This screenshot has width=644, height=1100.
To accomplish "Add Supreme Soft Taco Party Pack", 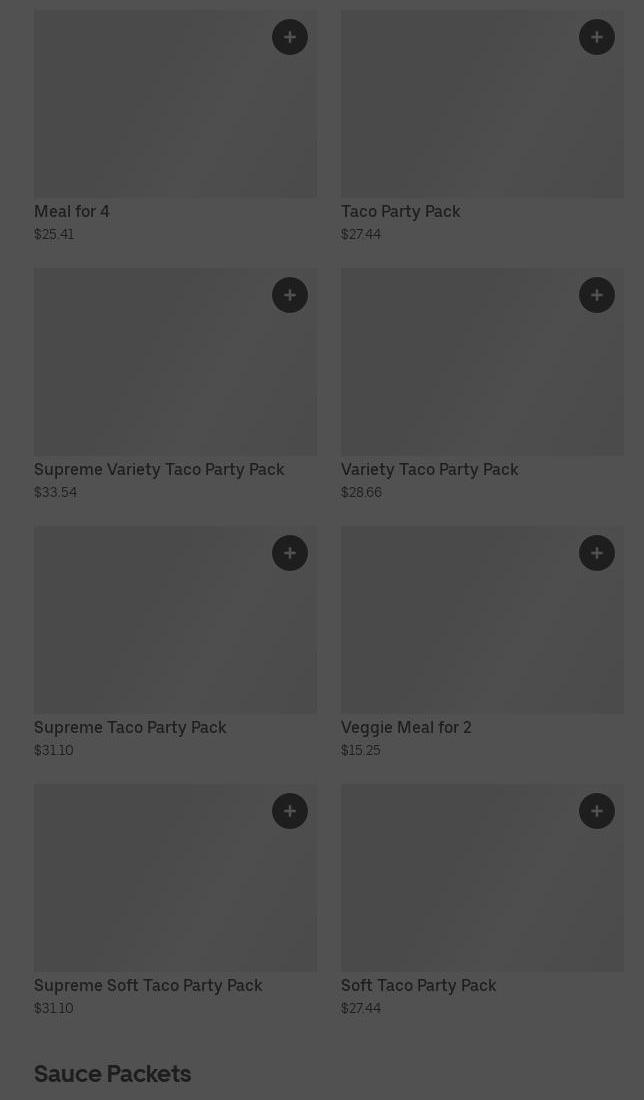I will coord(290,811).
